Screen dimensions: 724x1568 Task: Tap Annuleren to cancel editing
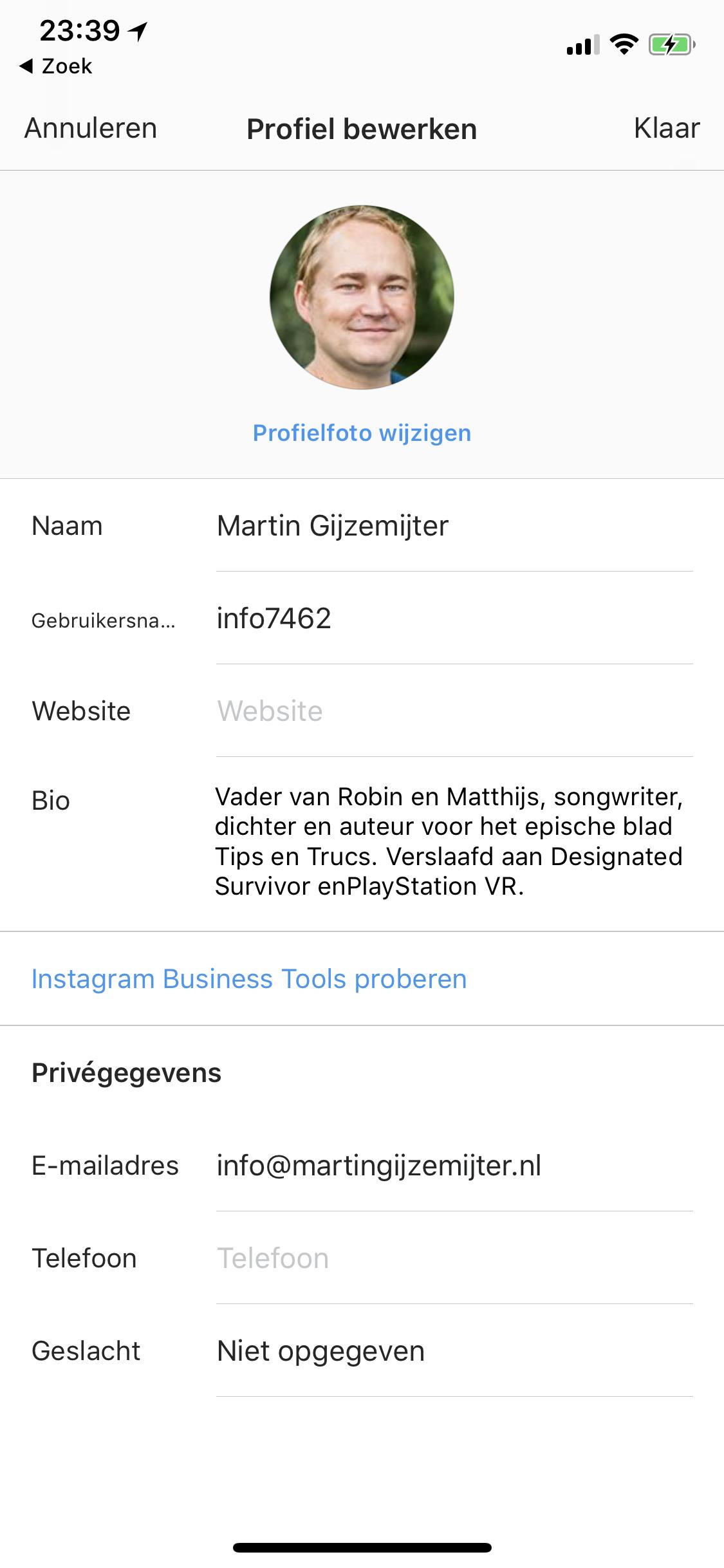pos(91,128)
